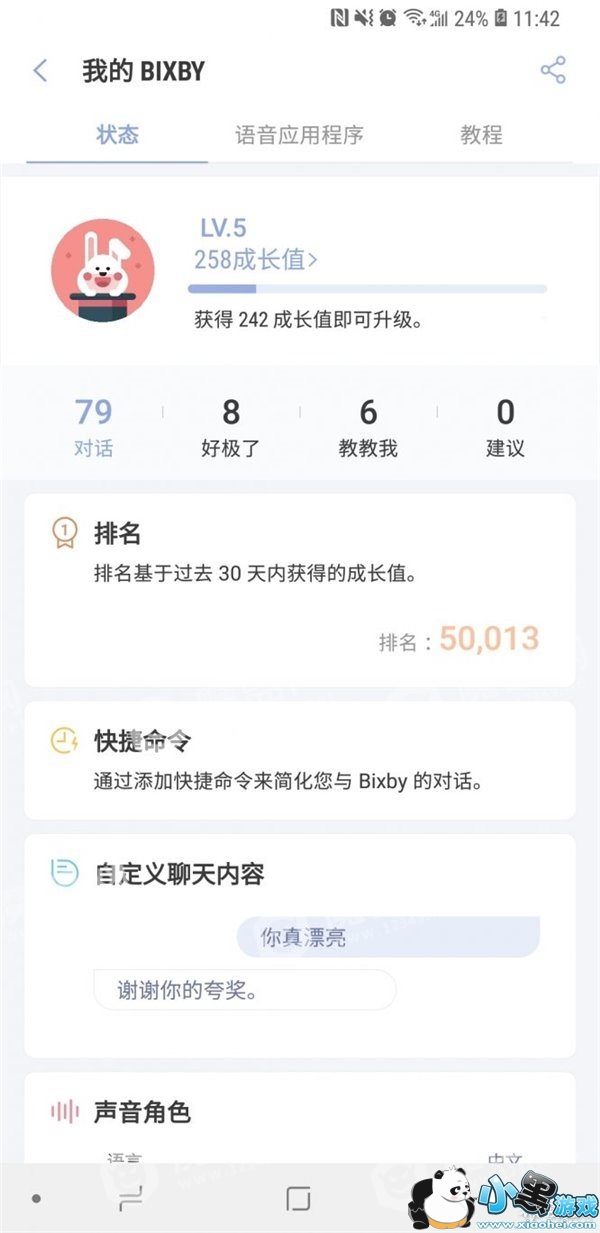This screenshot has height=1233, width=600.
Task: Switch to 语音应用程序 tab
Action: (299, 135)
